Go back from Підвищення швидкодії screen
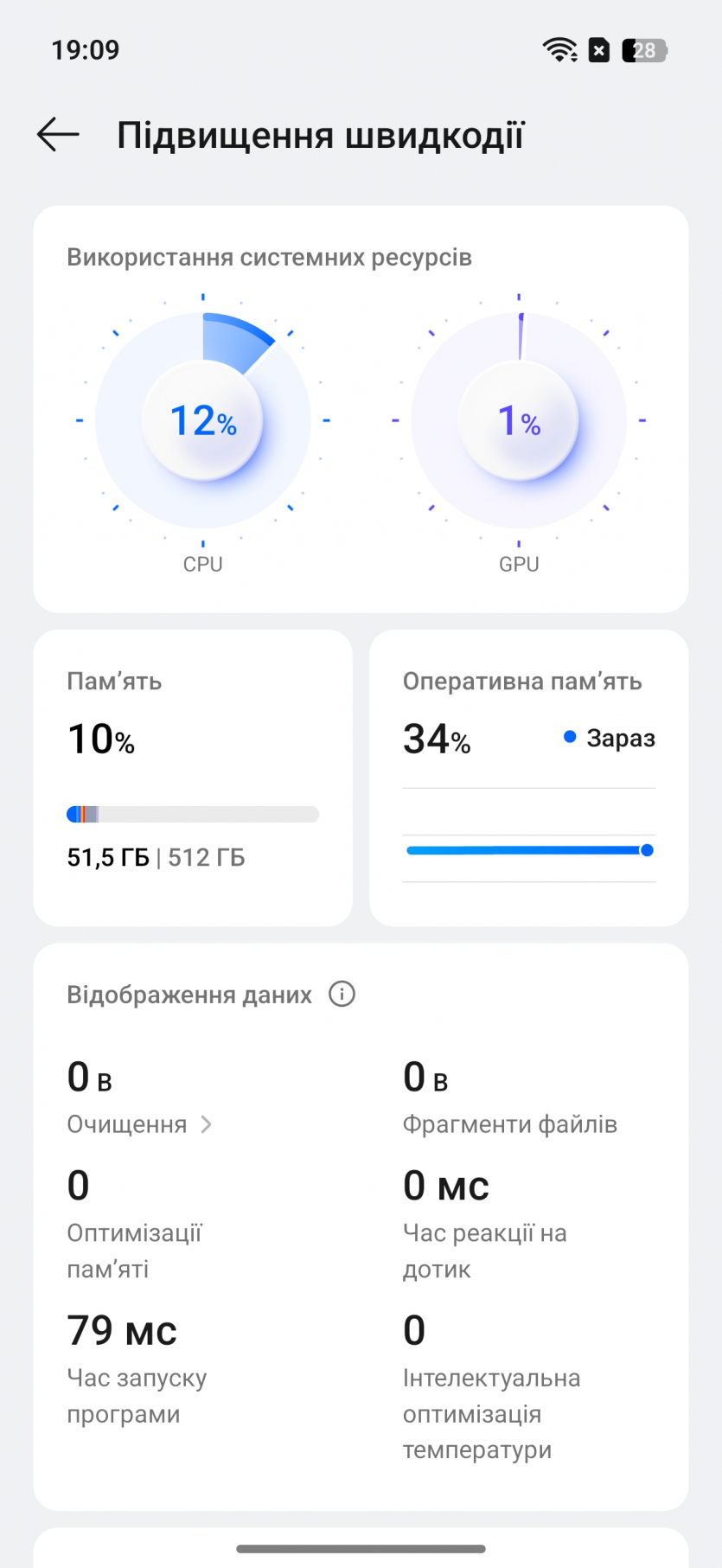The image size is (722, 1568). click(58, 135)
